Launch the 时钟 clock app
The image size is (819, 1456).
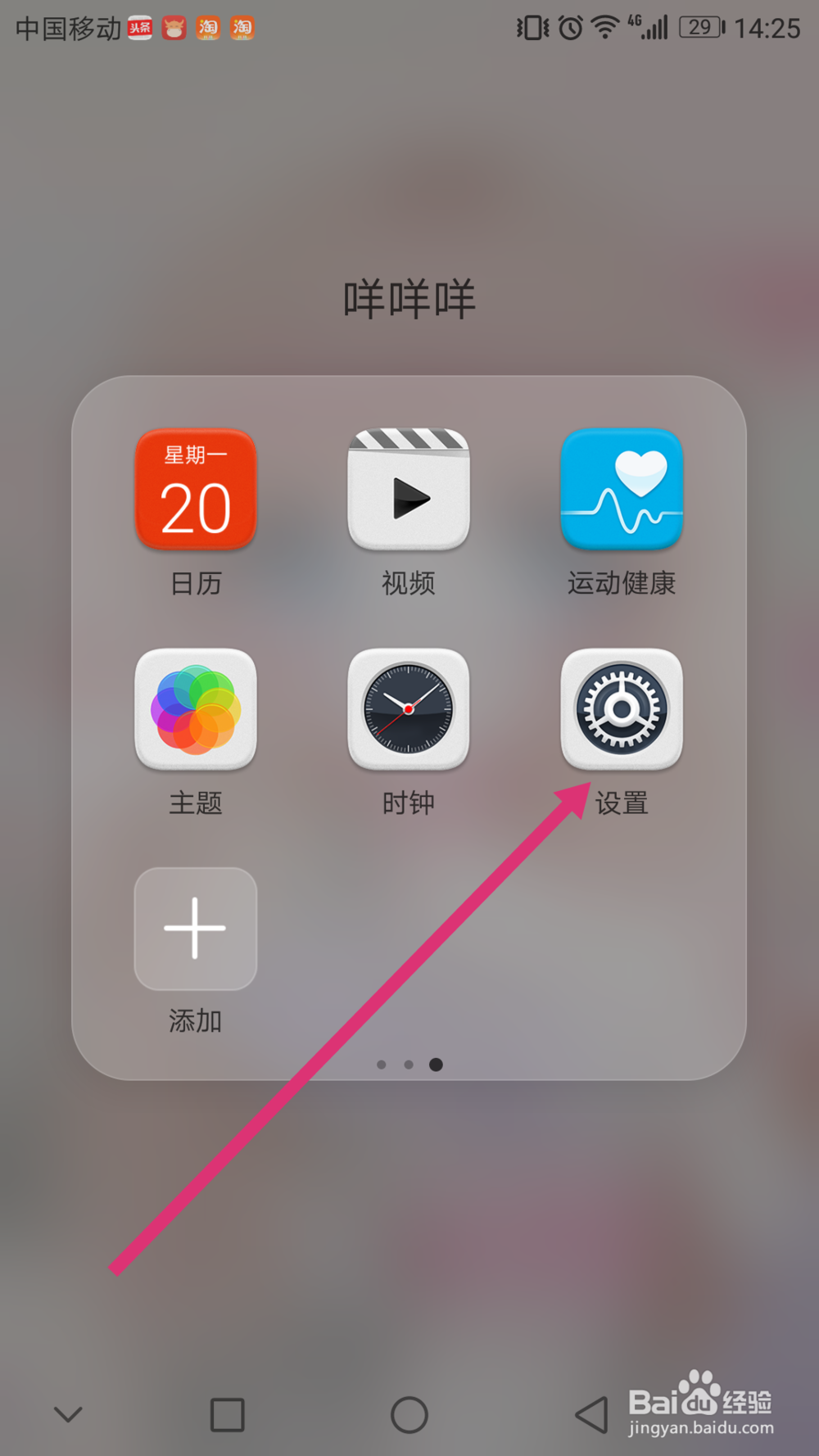click(409, 709)
